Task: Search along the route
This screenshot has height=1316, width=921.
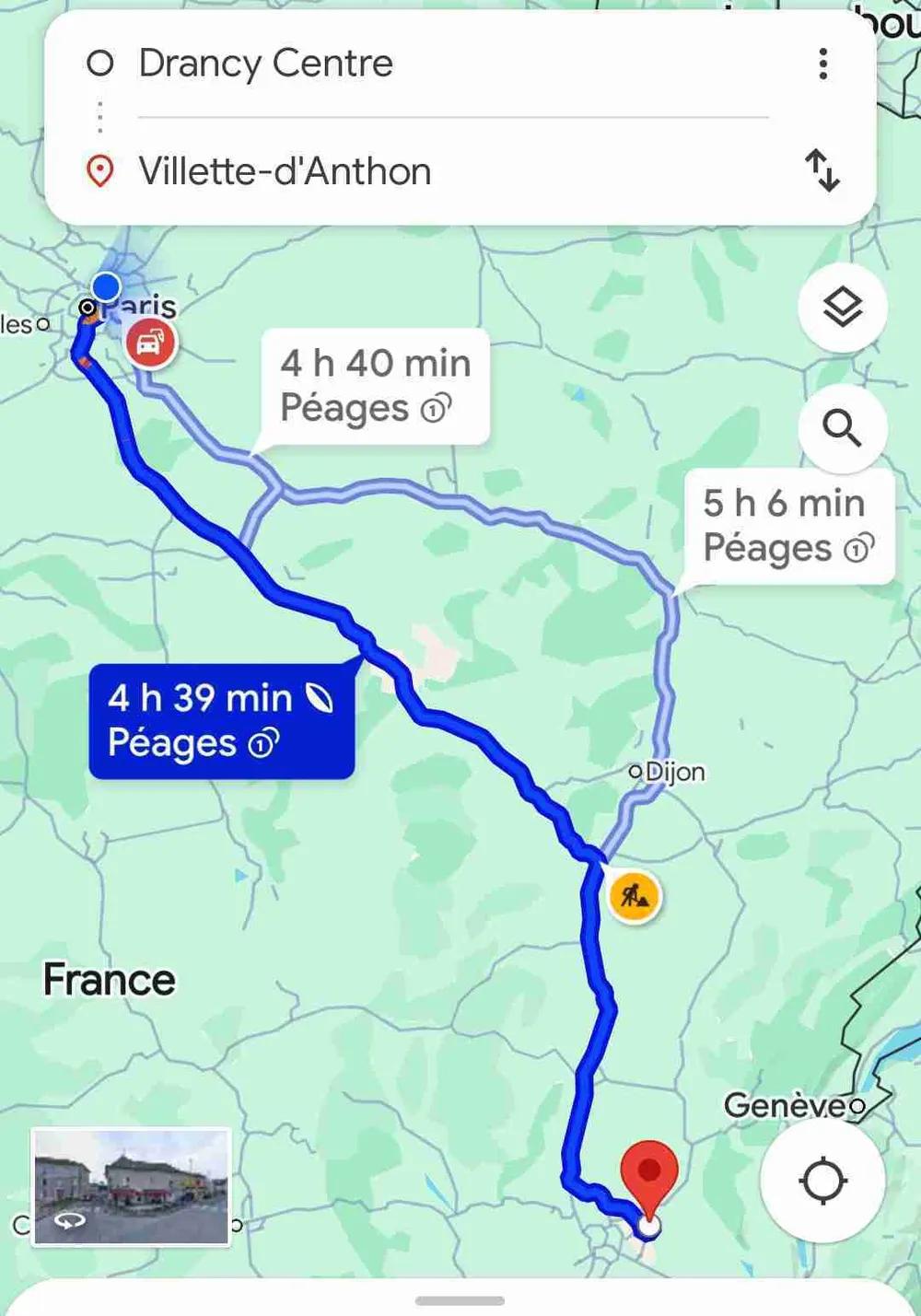Action: 842,428
